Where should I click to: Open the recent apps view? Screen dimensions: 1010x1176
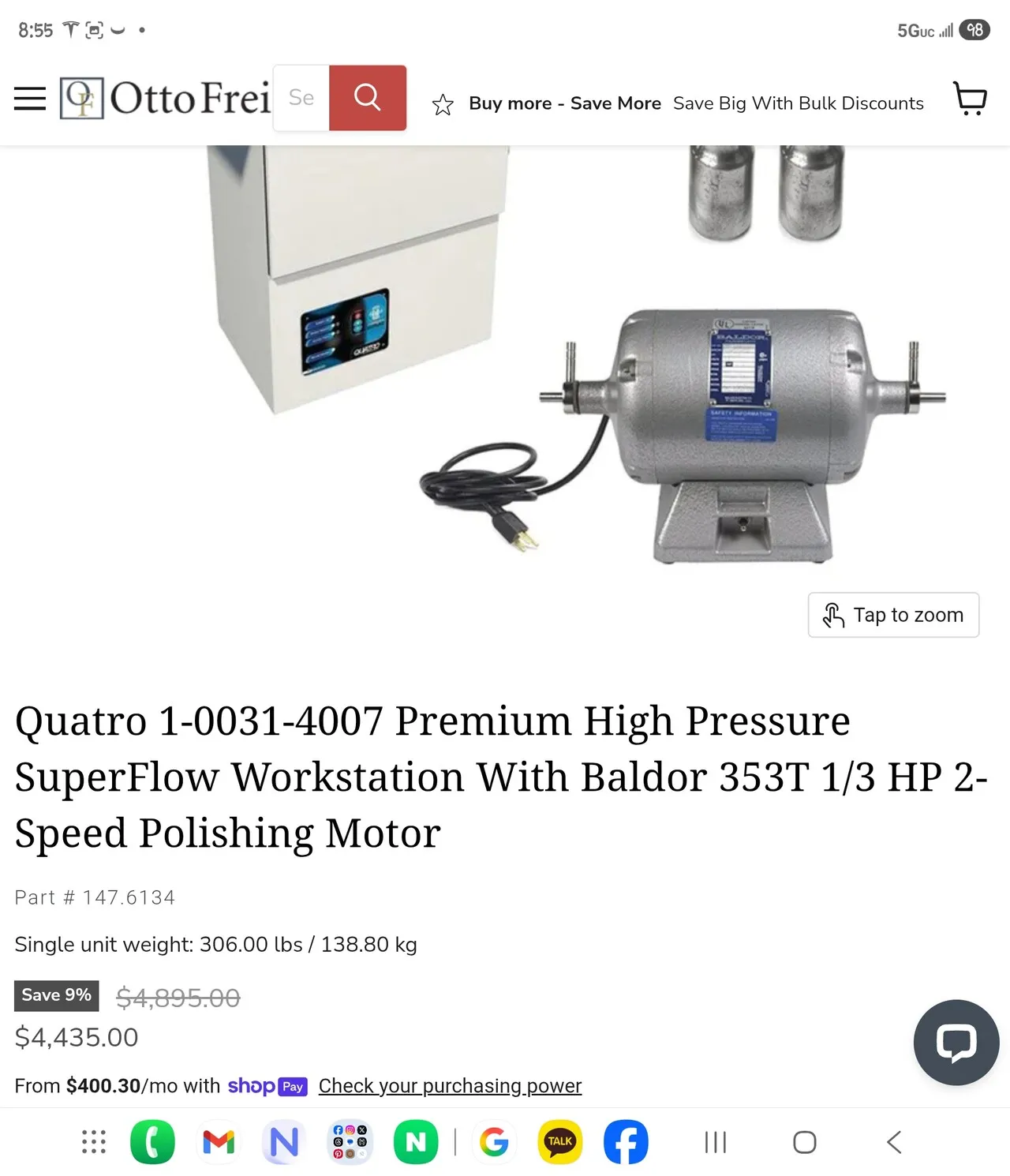click(715, 1142)
